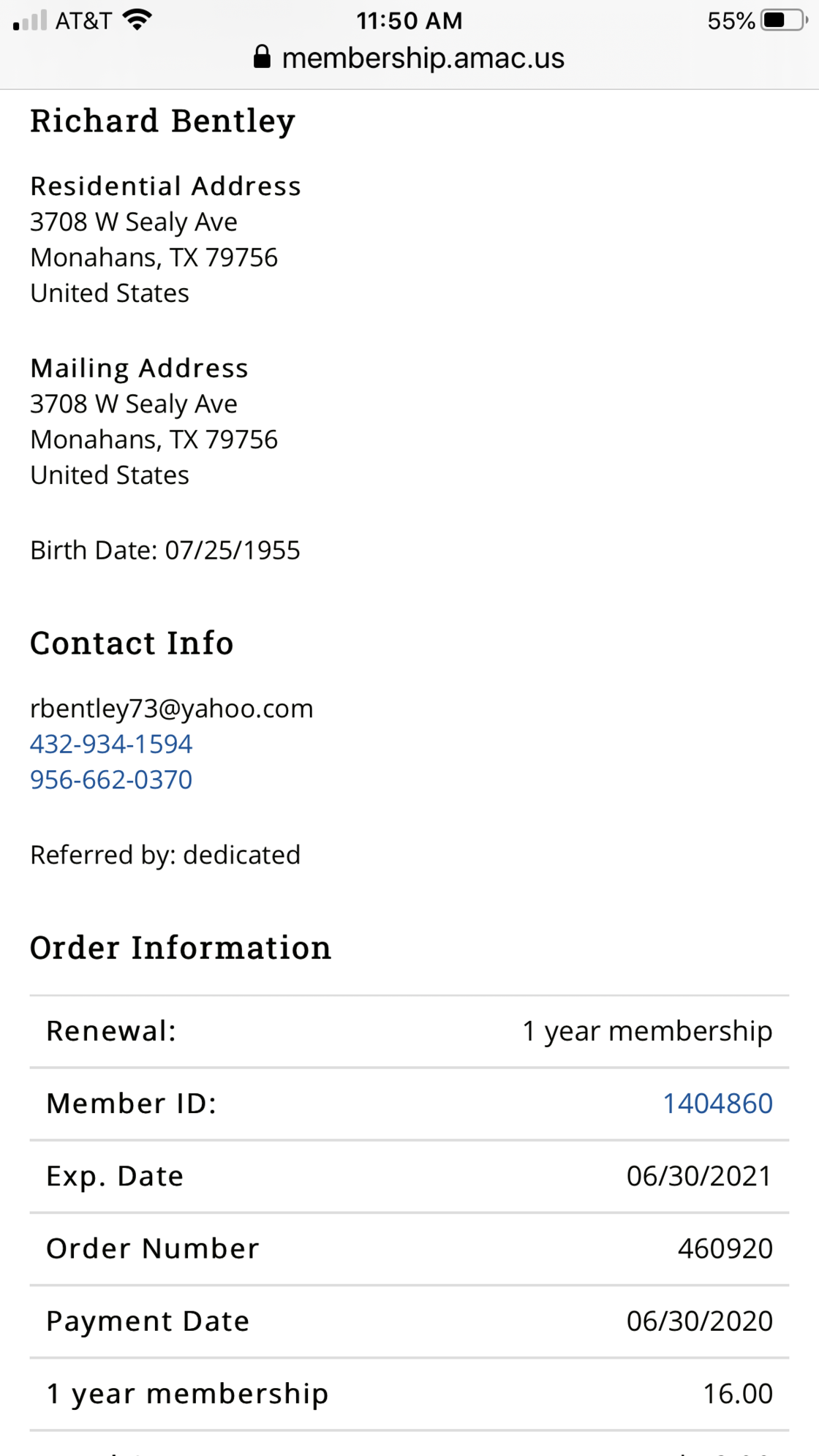Call phone number 956-662-0370
The width and height of the screenshot is (819, 1456).
click(111, 780)
